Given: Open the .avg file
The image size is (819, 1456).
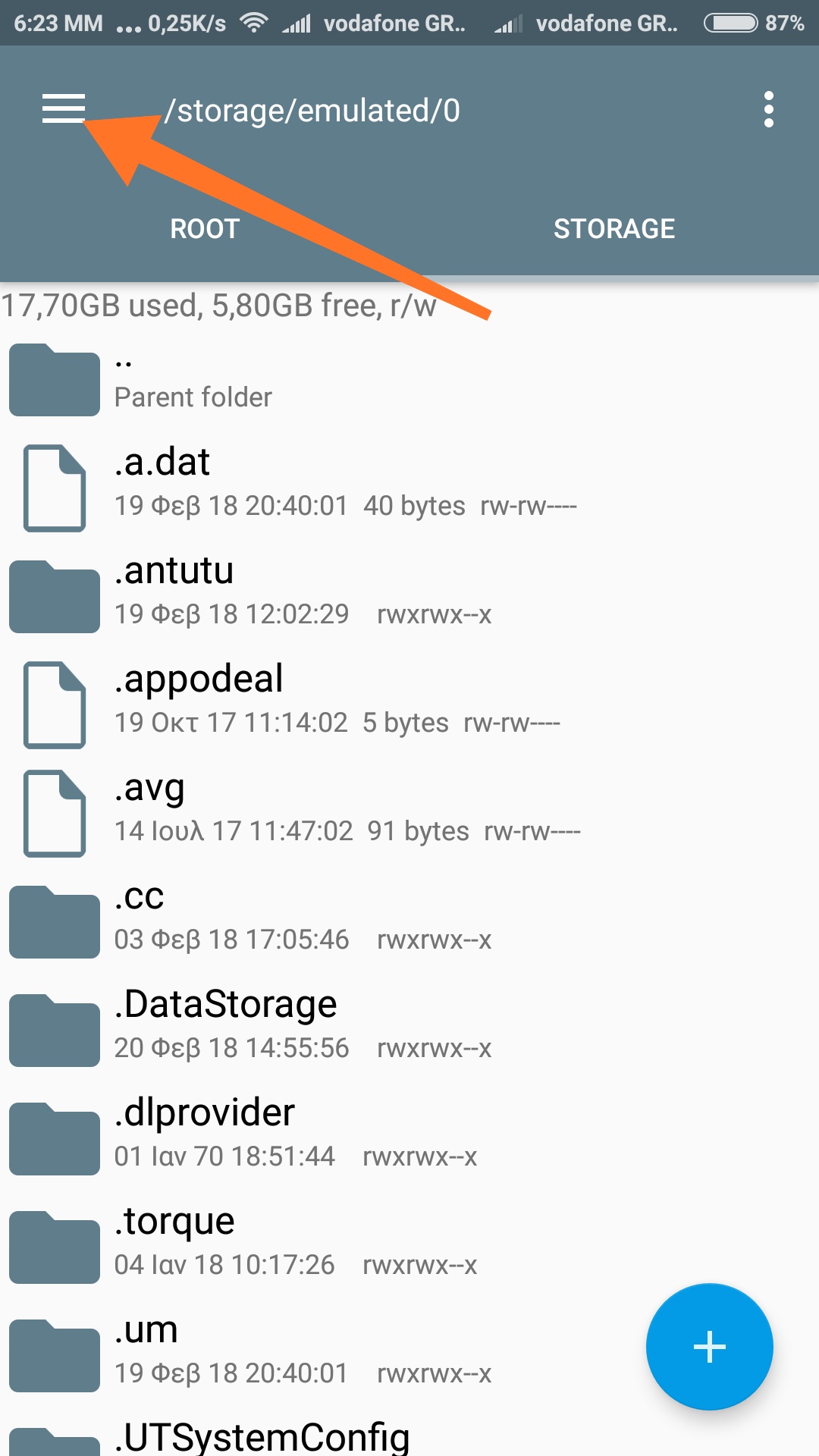Looking at the screenshot, I should [409, 812].
